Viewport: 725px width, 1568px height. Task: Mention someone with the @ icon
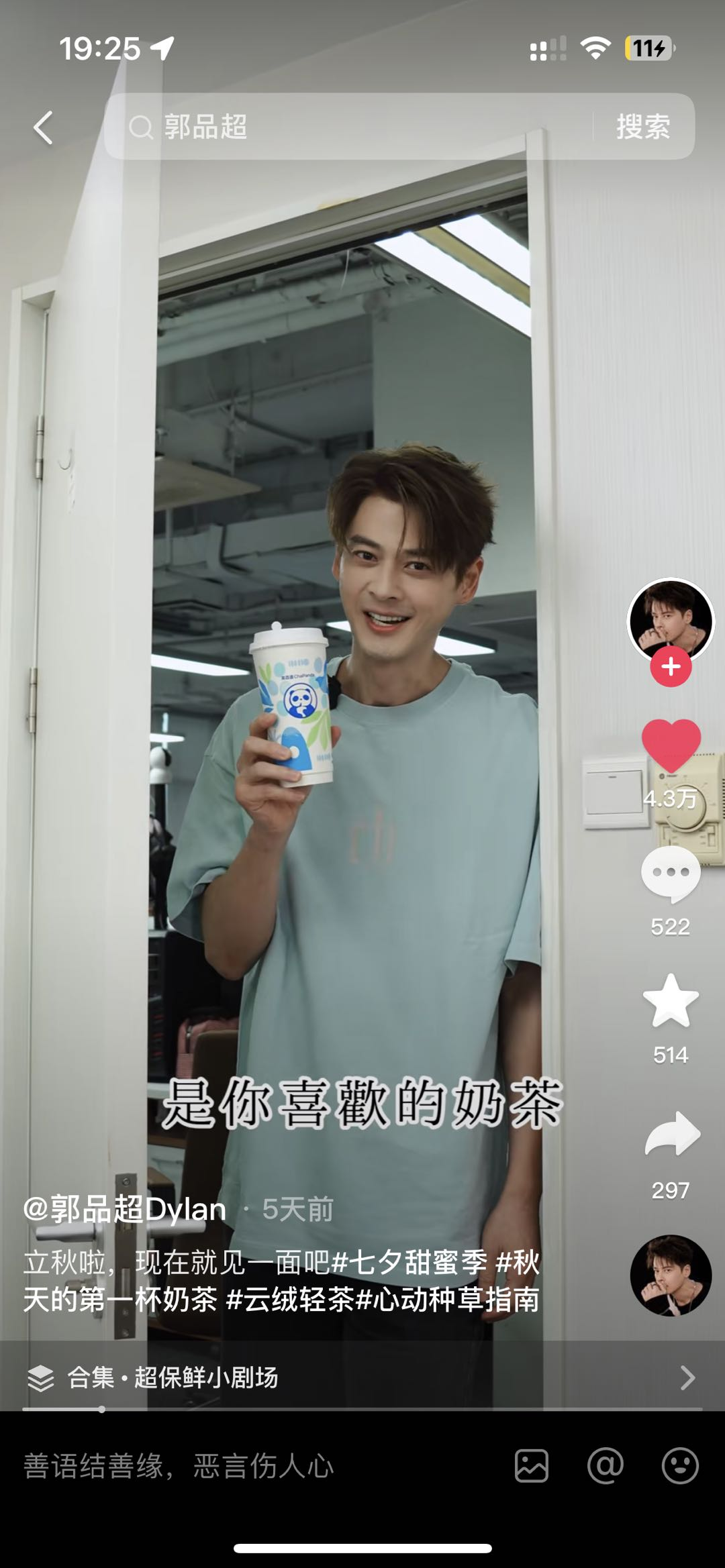606,1466
